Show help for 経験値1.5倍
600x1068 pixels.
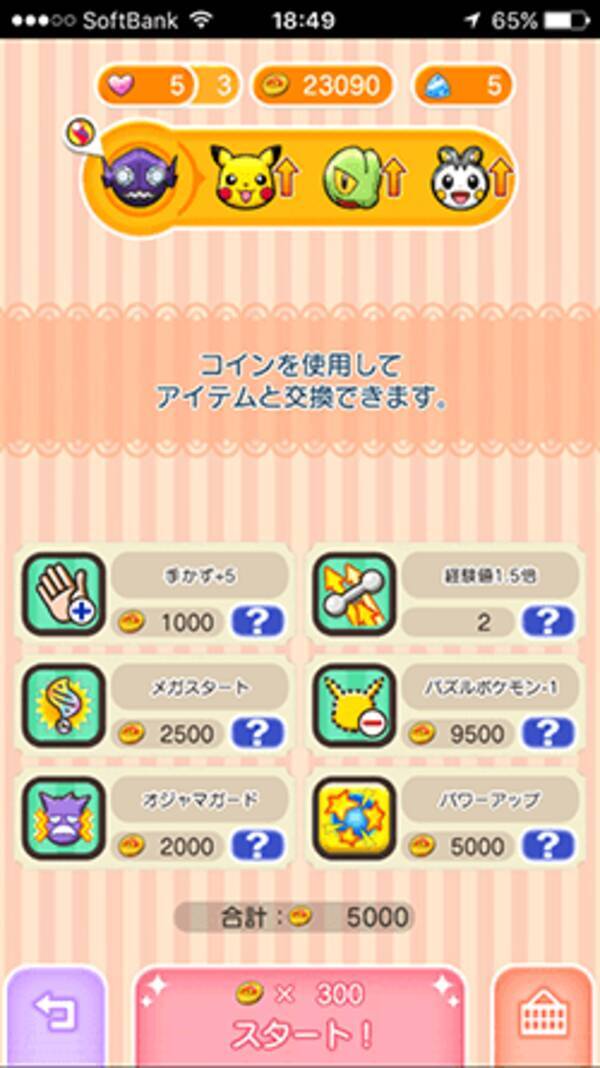(x=548, y=622)
